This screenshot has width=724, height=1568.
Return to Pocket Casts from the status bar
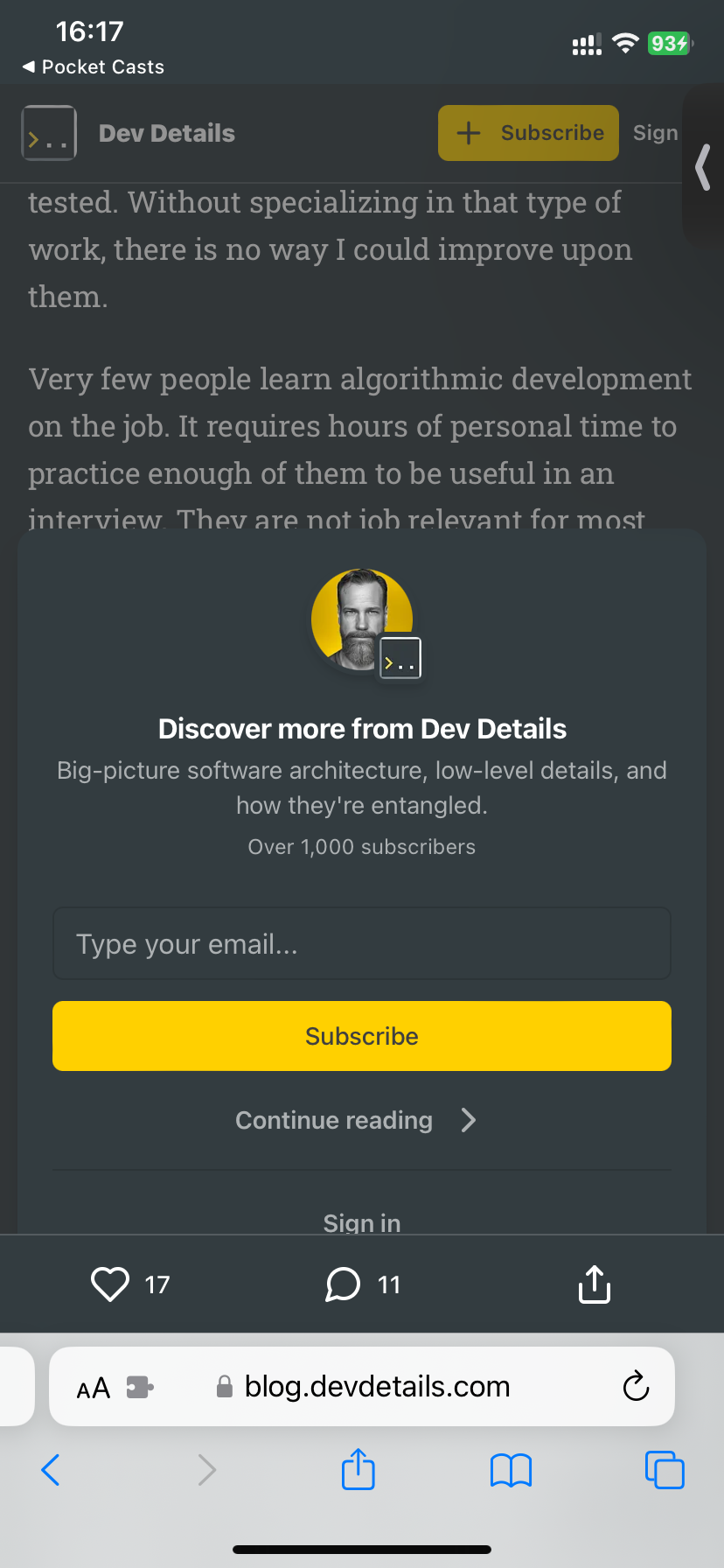(92, 66)
